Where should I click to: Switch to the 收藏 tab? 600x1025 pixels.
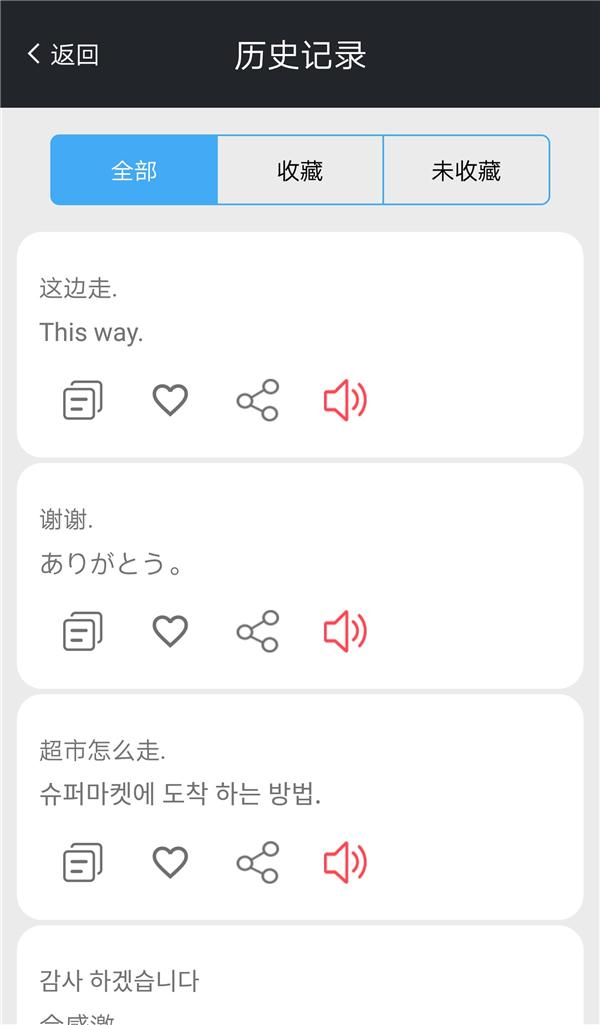(300, 170)
